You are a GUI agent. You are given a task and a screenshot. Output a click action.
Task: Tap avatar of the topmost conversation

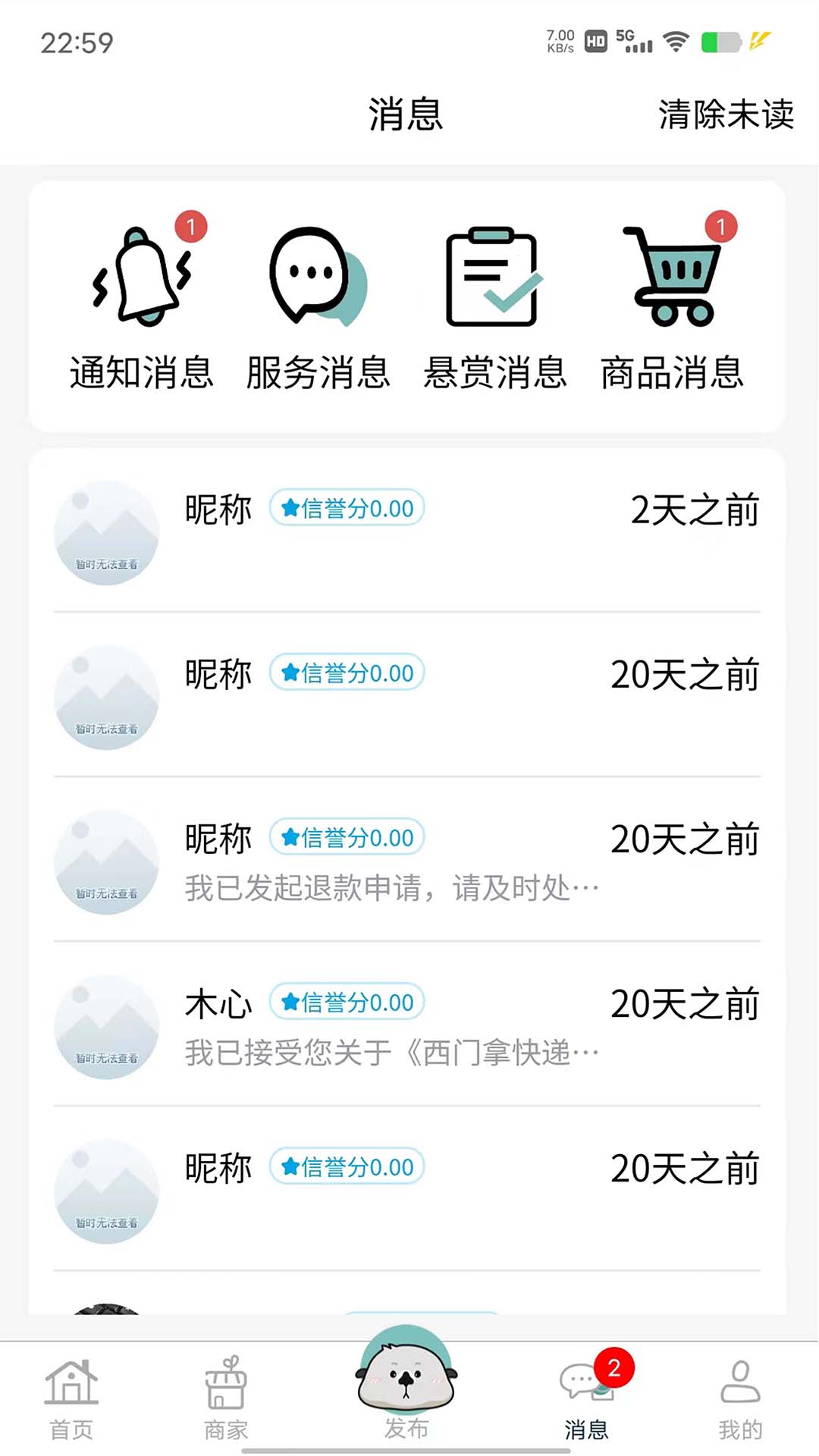click(x=106, y=531)
